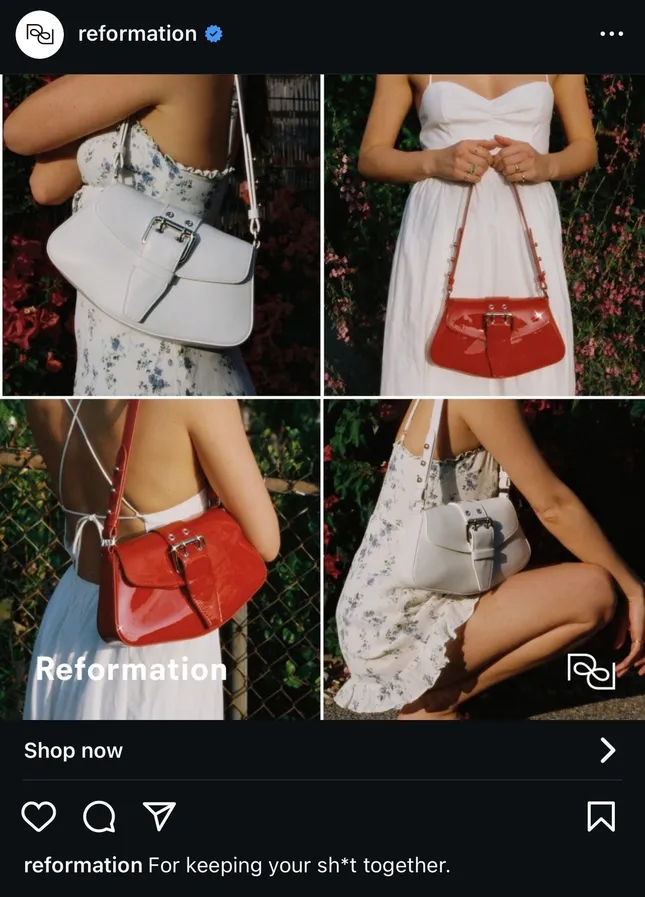The height and width of the screenshot is (897, 645).
Task: Like this post with the heart icon
Action: point(39,817)
